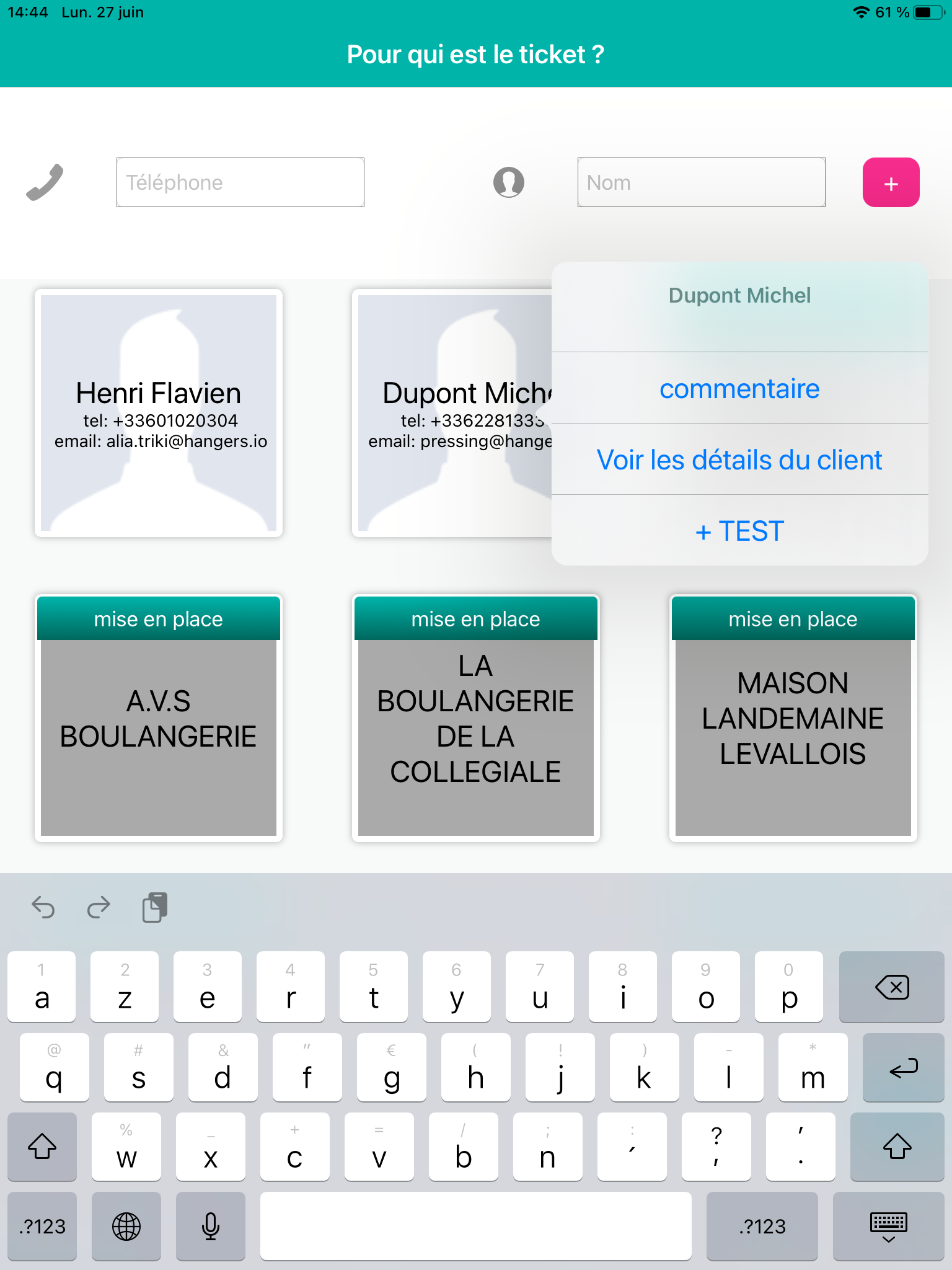Tap the keyboard undo arrow
The image size is (952, 1270).
coord(43,908)
